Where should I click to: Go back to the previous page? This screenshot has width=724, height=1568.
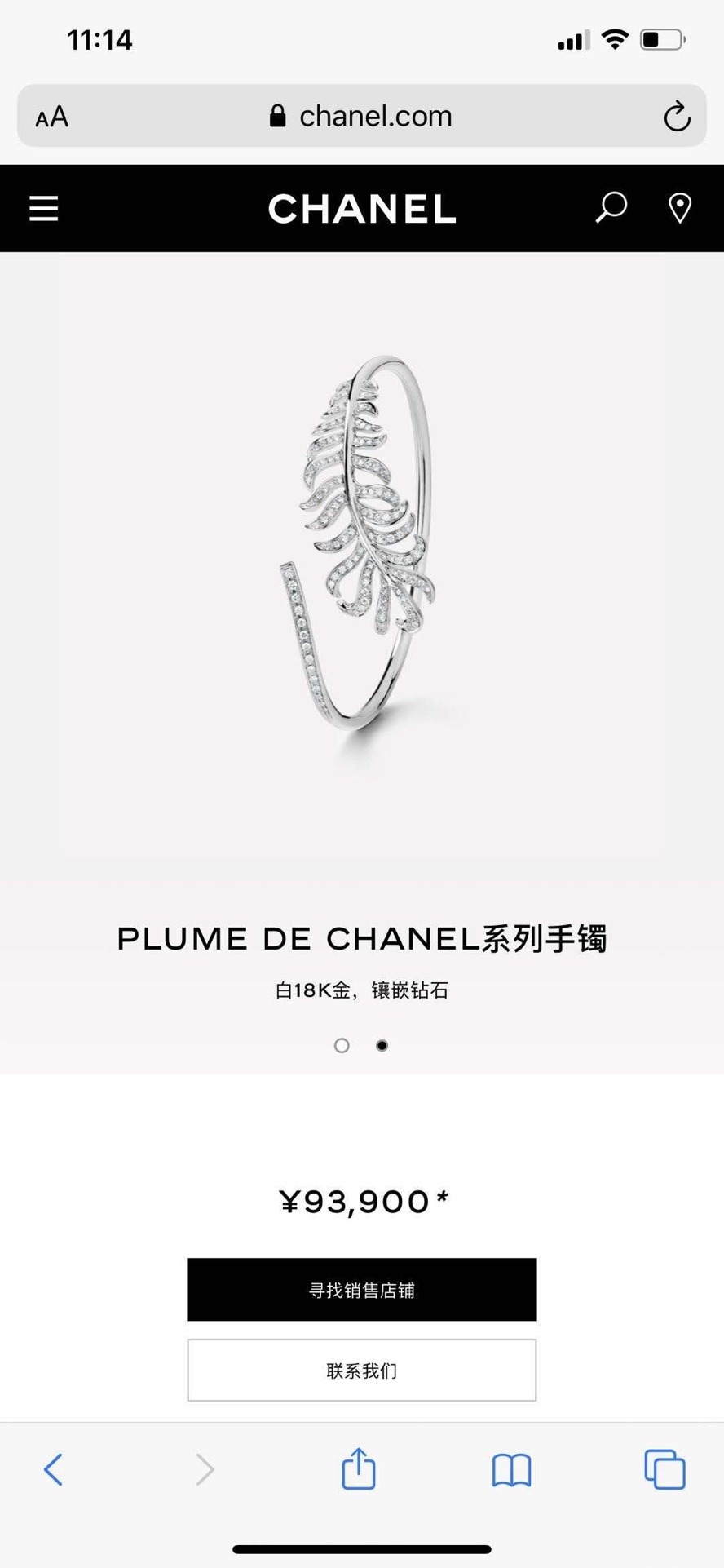pos(53,1469)
